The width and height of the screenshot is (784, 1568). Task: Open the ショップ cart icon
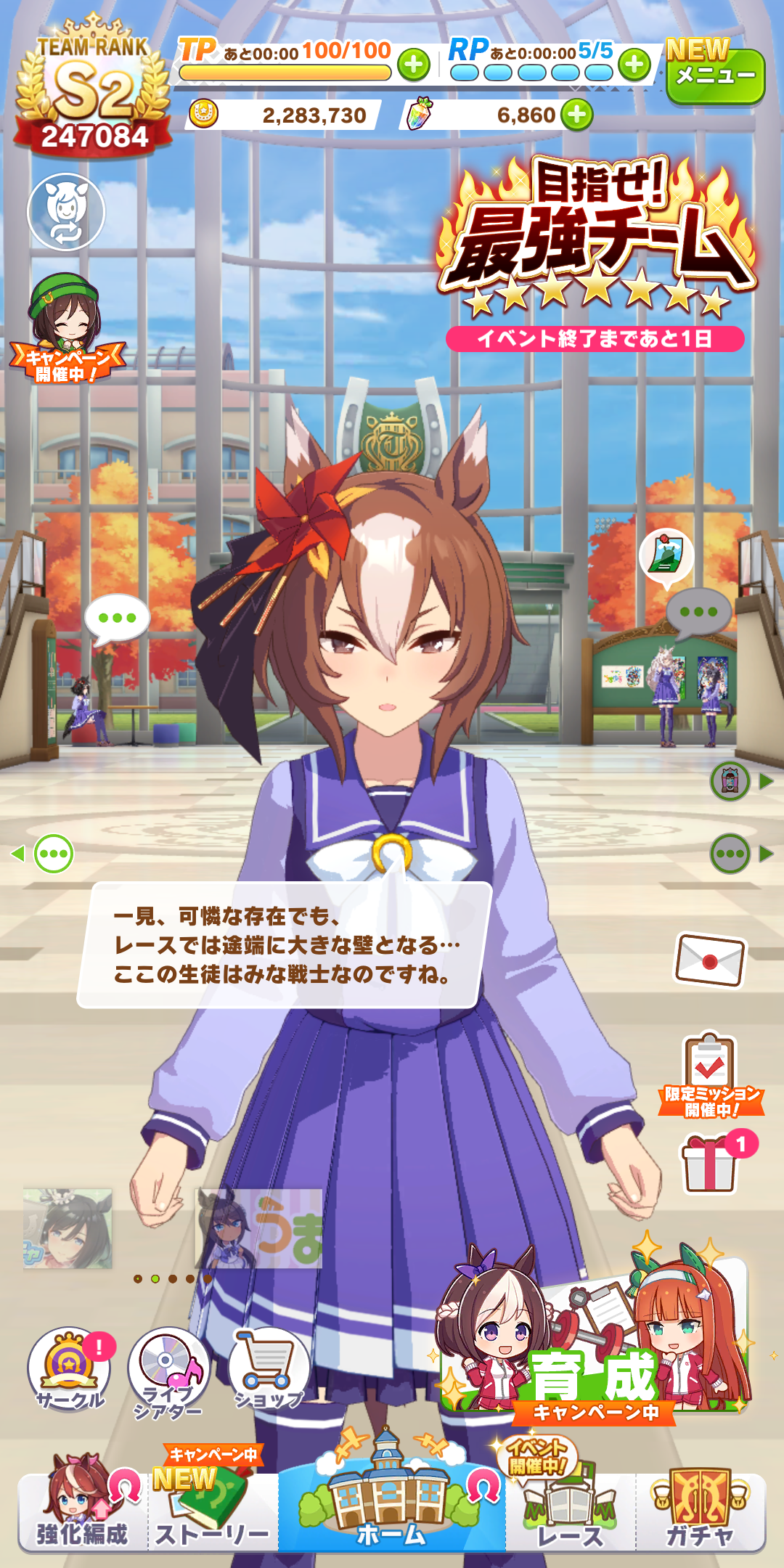coord(269,1368)
